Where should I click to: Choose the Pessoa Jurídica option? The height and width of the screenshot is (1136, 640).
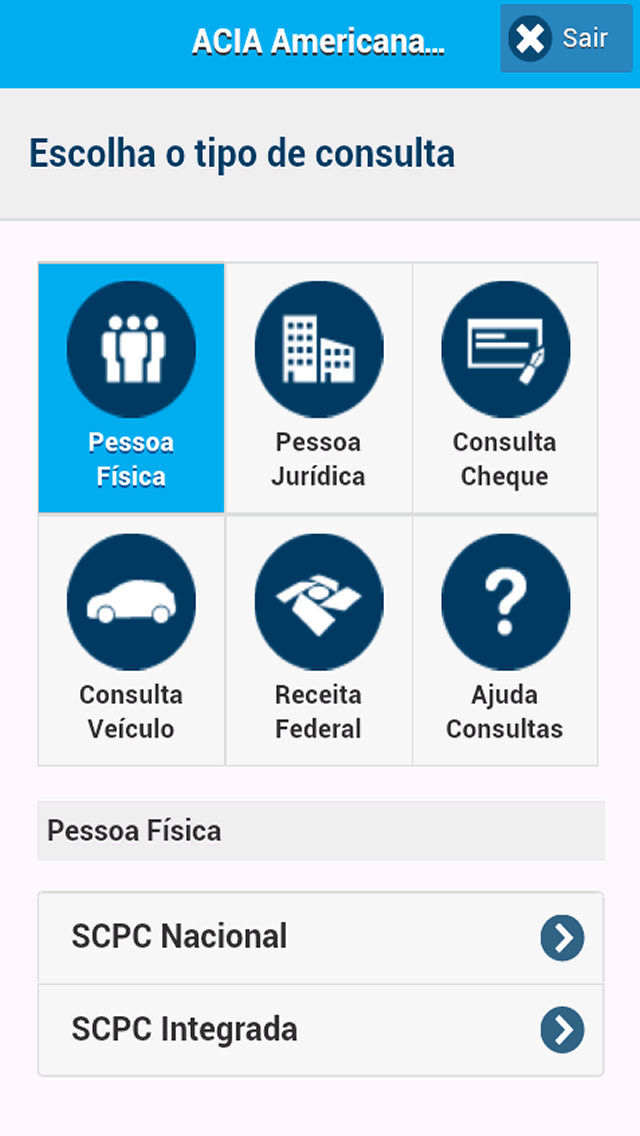[x=319, y=388]
